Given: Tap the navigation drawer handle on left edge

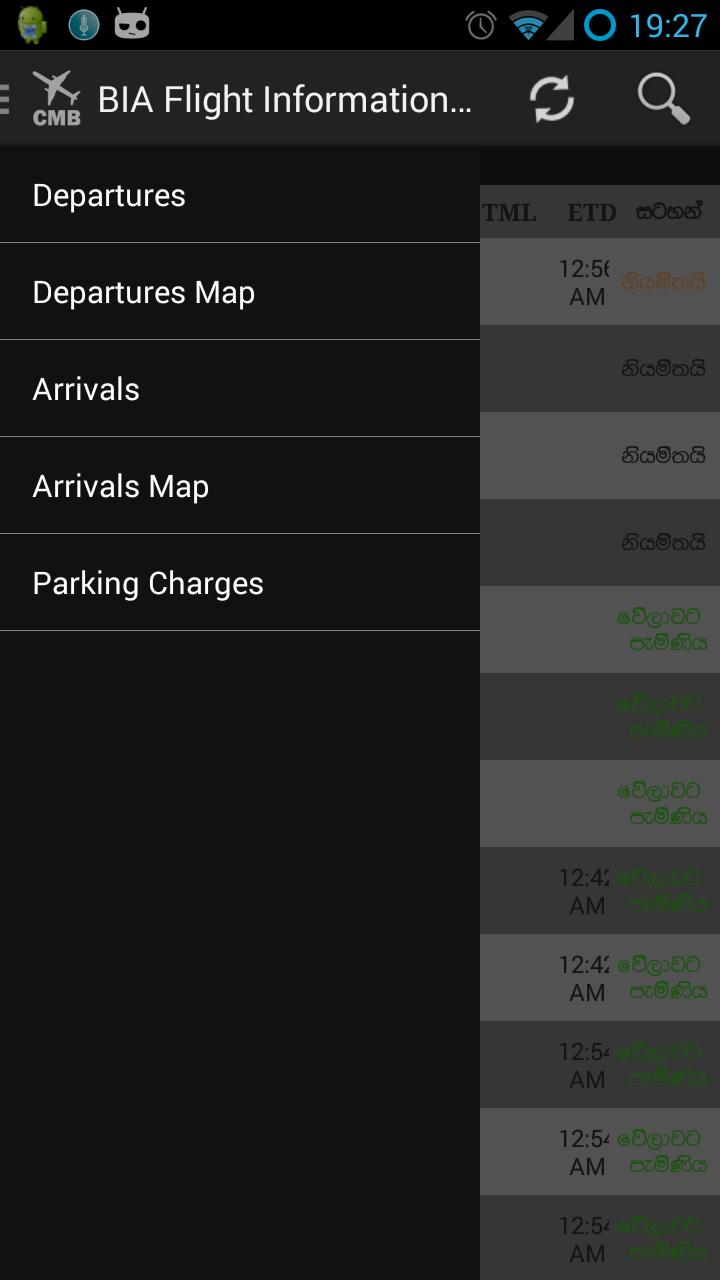Looking at the screenshot, I should pos(5,98).
